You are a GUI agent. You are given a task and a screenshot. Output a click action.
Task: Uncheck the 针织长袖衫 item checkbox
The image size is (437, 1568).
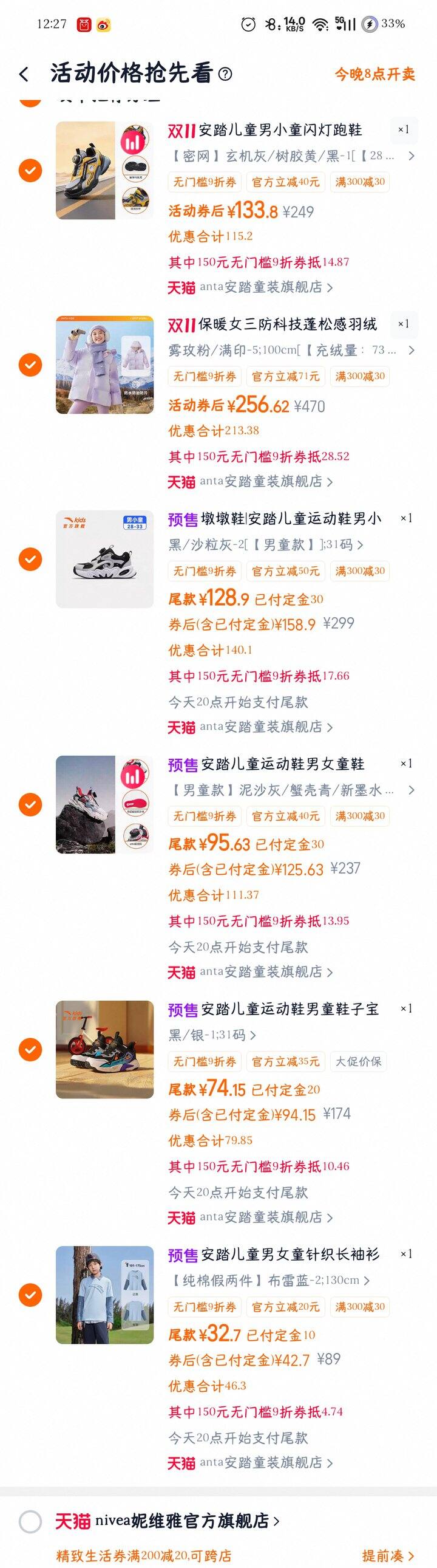(x=30, y=1295)
